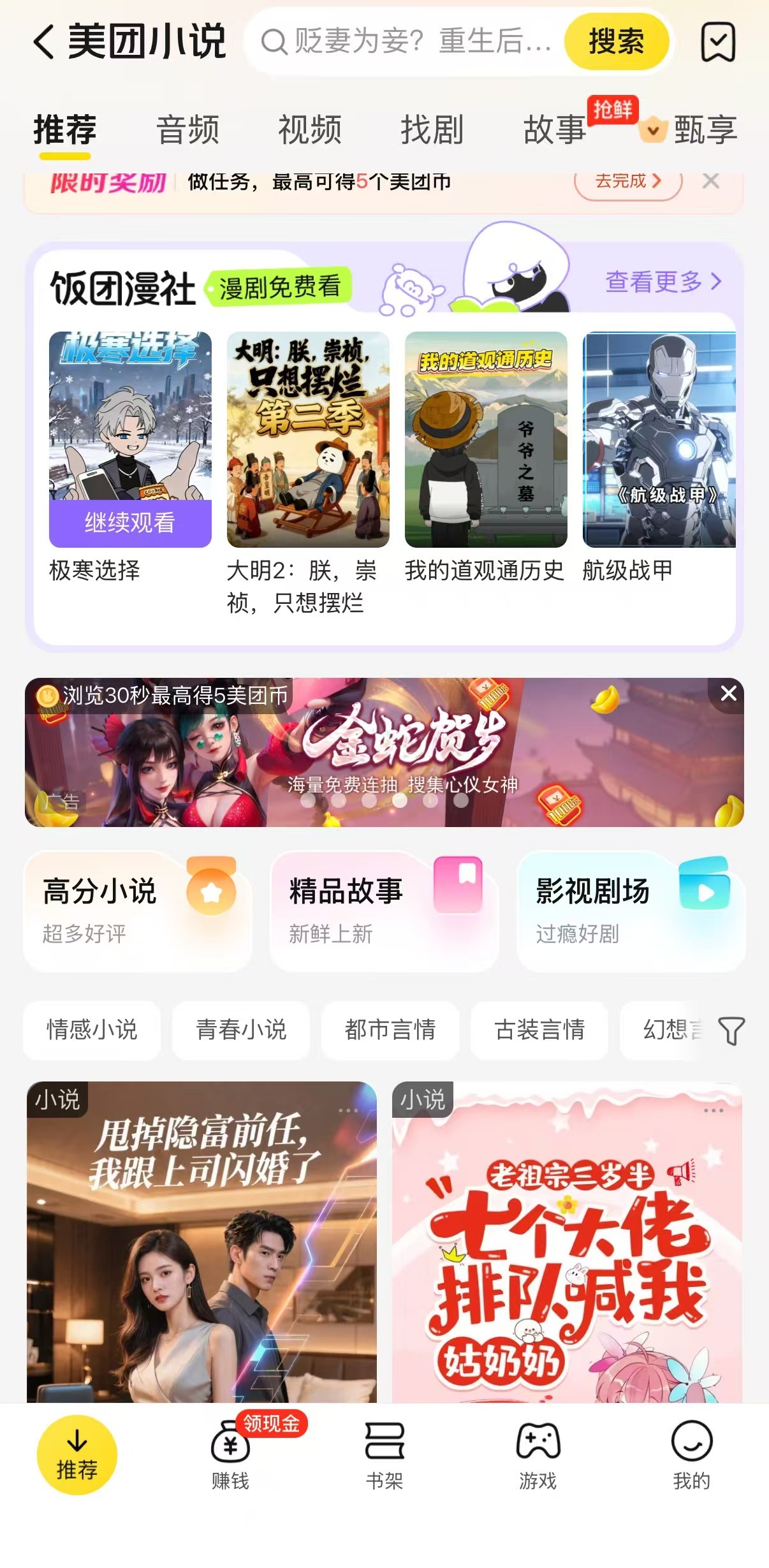The width and height of the screenshot is (769, 1568).
Task: Open the 高分小说 section
Action: pyautogui.click(x=137, y=911)
